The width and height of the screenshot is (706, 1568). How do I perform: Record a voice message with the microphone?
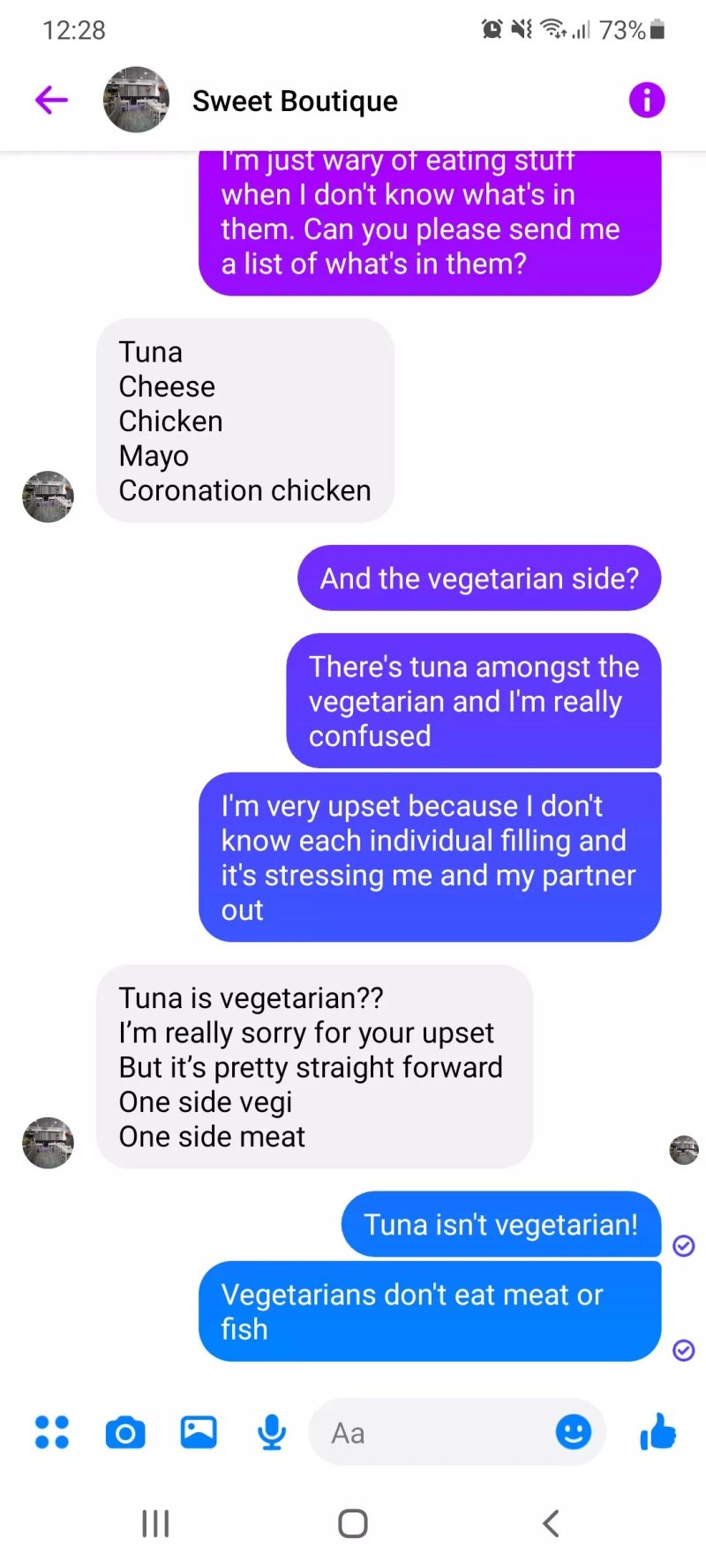tap(272, 1433)
